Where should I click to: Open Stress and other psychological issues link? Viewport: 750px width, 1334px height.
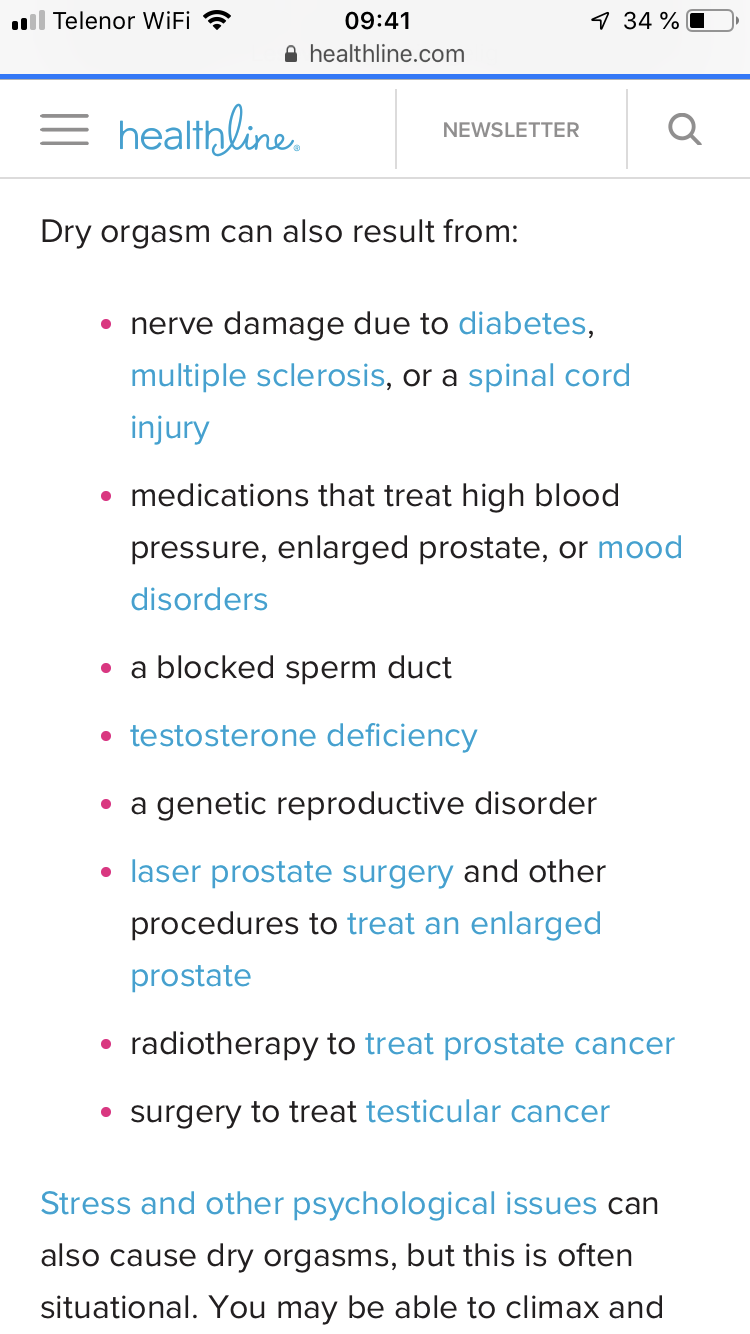click(x=318, y=1204)
